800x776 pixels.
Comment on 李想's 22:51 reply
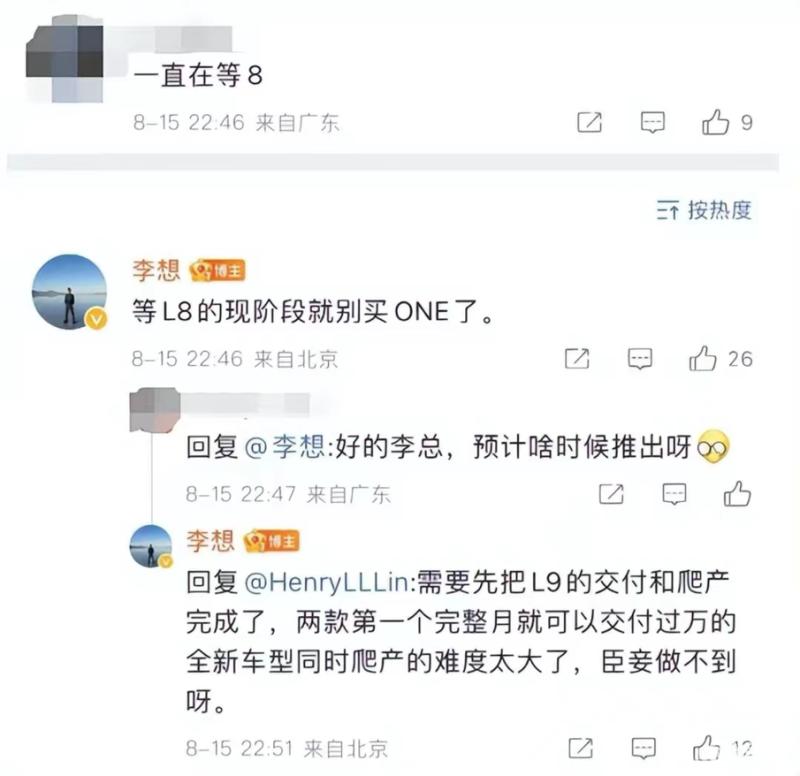(645, 747)
